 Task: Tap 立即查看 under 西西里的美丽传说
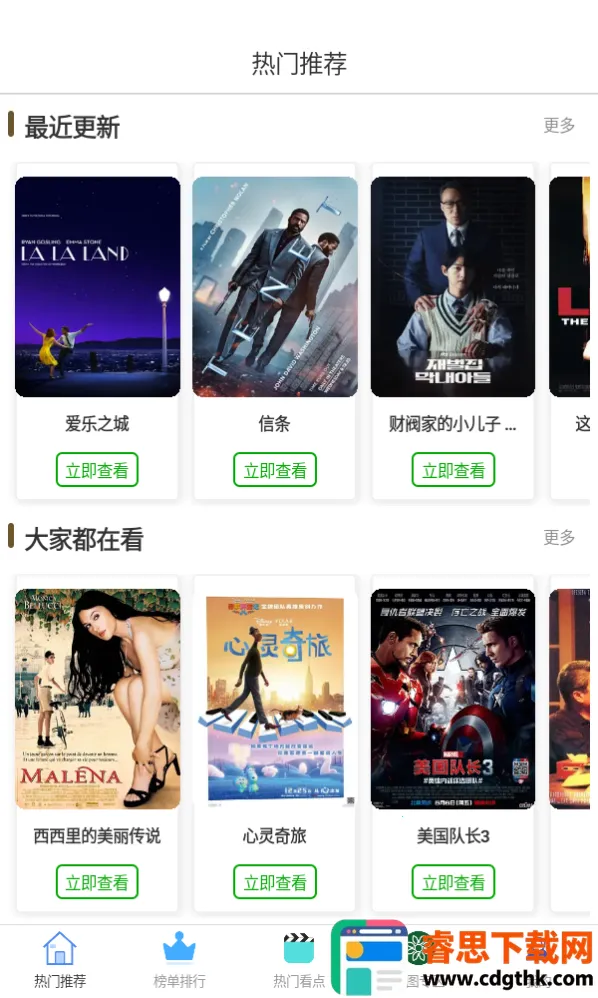[97, 882]
